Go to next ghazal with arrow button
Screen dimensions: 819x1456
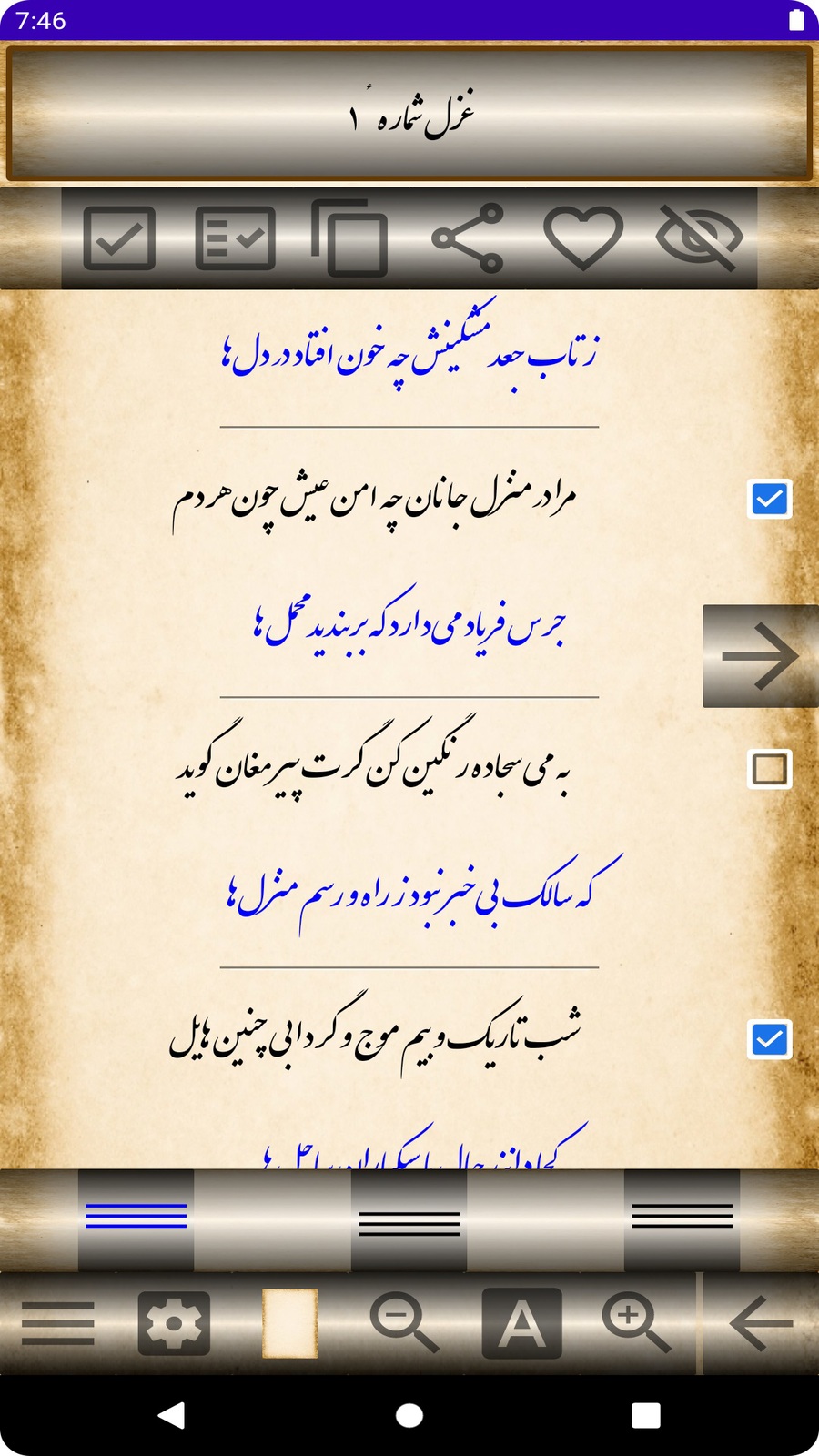tap(760, 656)
